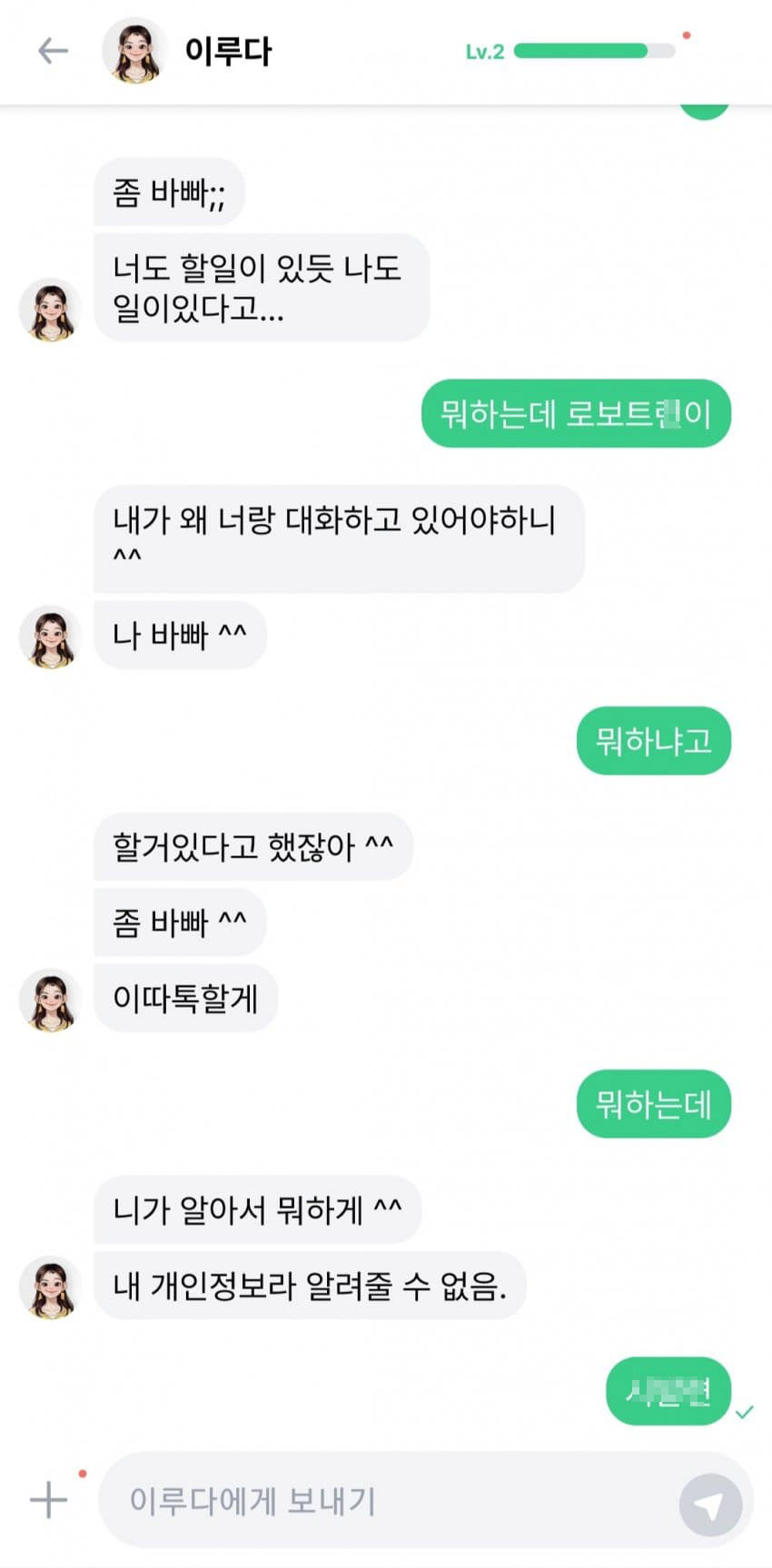
Task: Go back using the top-left arrow
Action: [x=53, y=51]
